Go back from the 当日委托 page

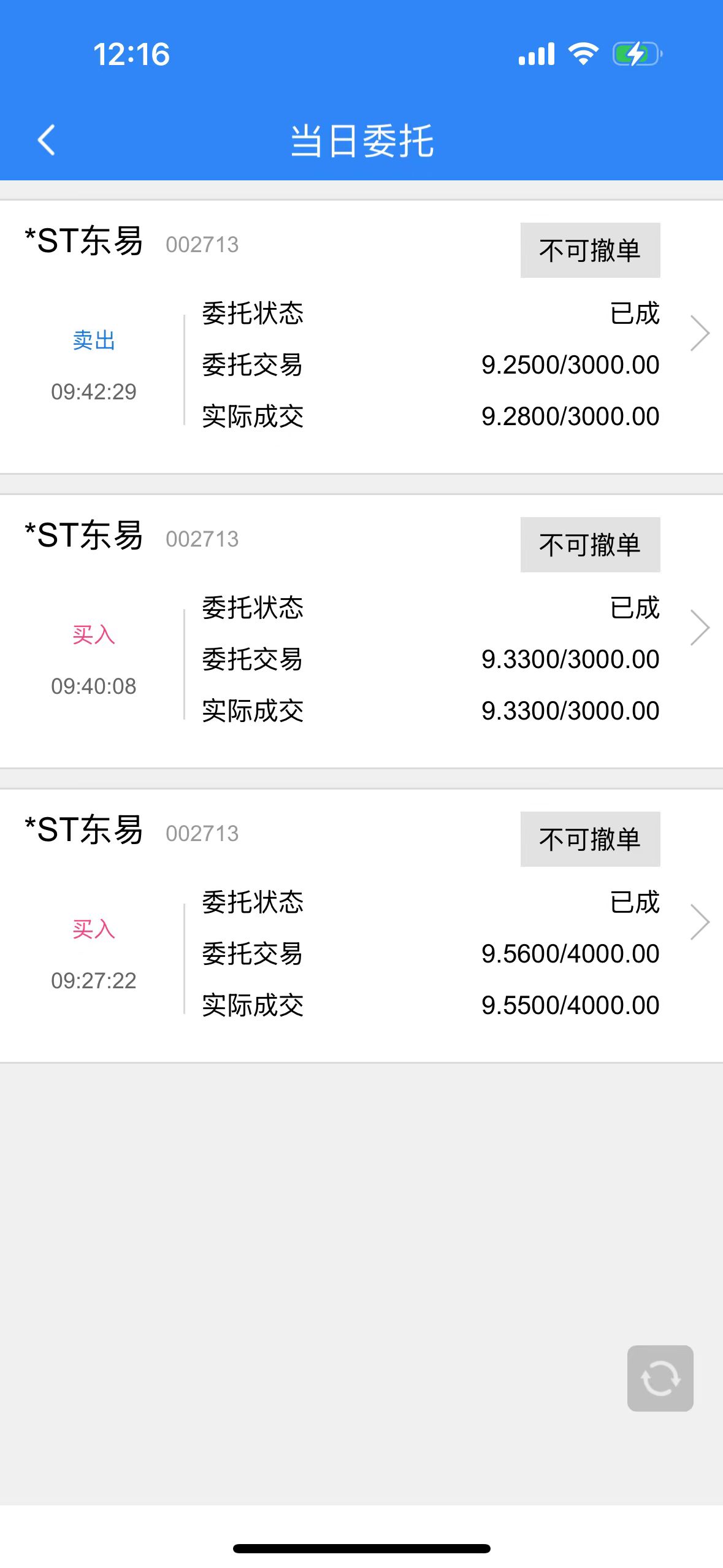(46, 140)
